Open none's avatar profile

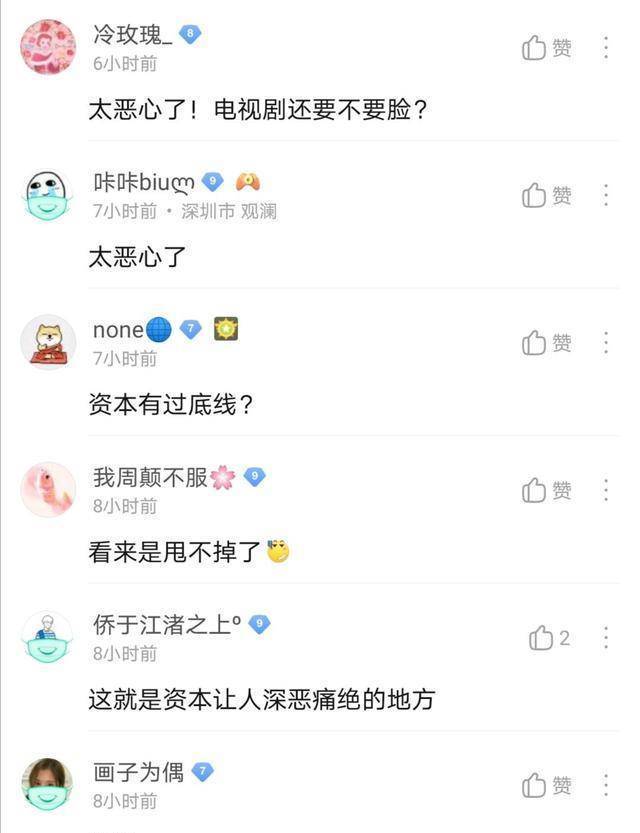pyautogui.click(x=48, y=342)
